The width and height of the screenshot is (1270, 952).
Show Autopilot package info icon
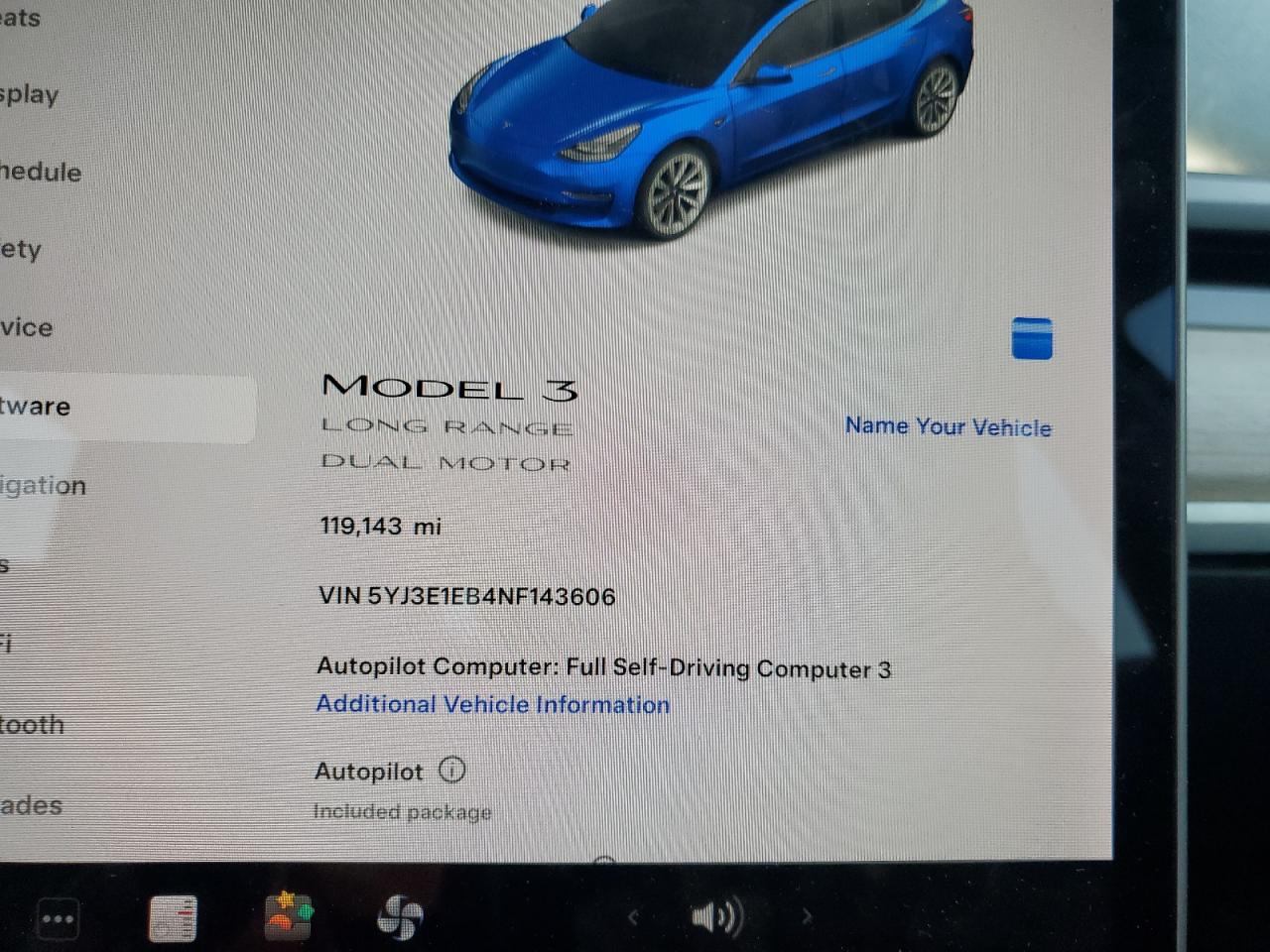(x=451, y=770)
